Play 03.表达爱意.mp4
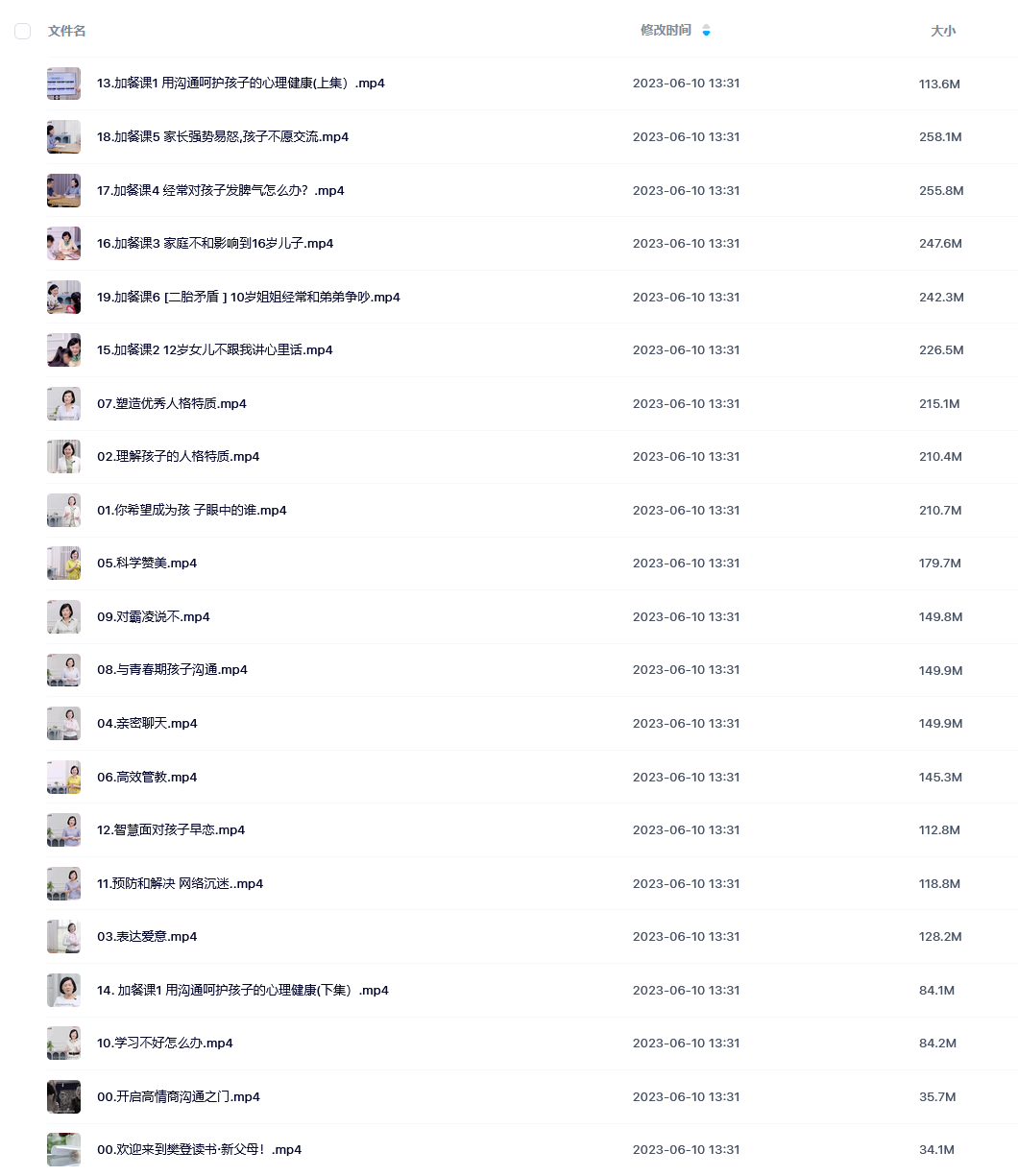The width and height of the screenshot is (1018, 1176). click(146, 937)
